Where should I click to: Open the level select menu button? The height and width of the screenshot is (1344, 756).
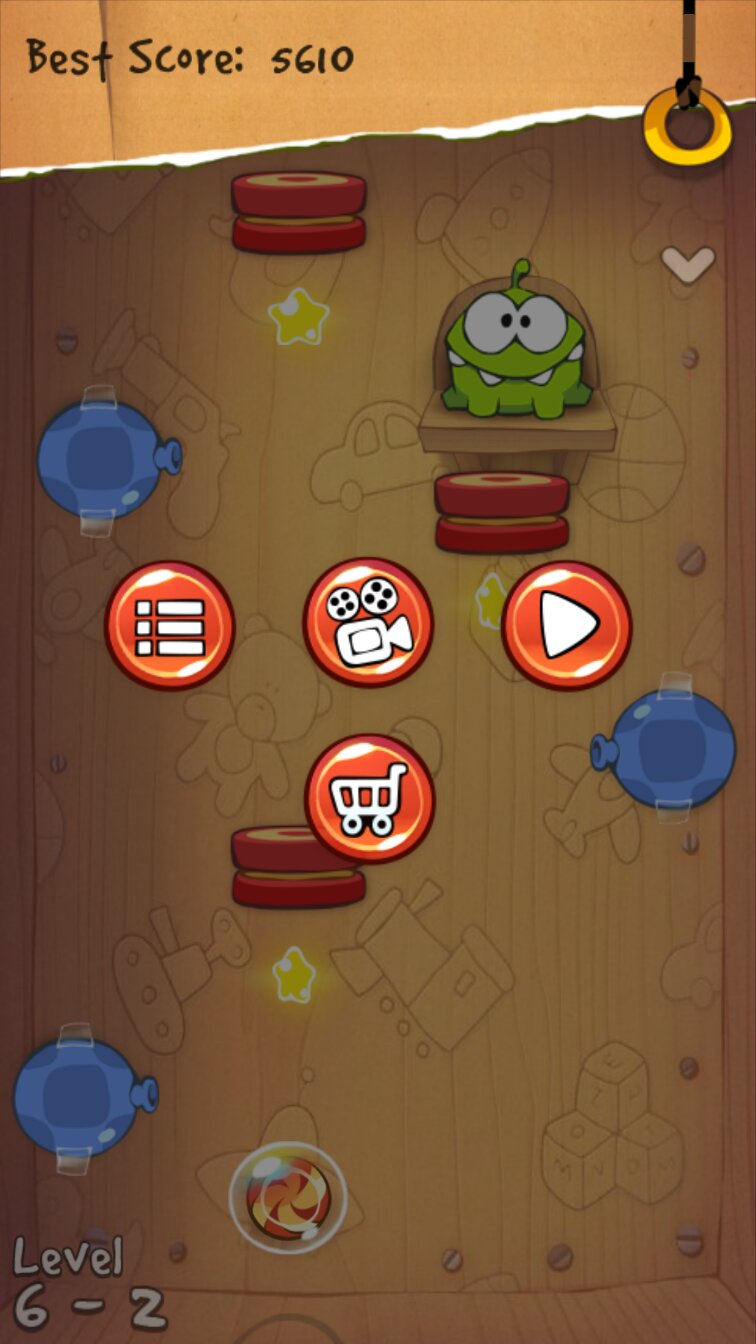click(170, 626)
